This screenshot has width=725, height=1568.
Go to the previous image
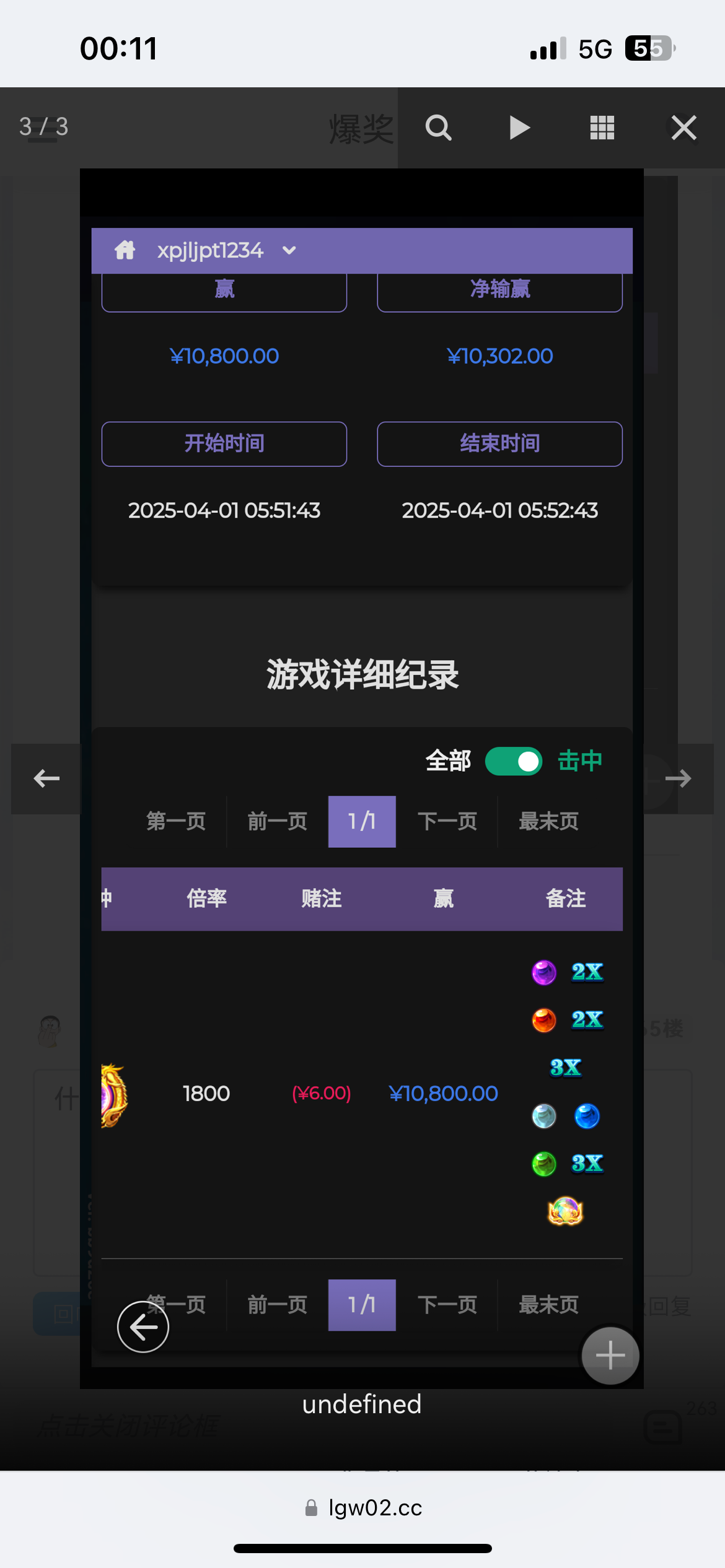tap(46, 778)
